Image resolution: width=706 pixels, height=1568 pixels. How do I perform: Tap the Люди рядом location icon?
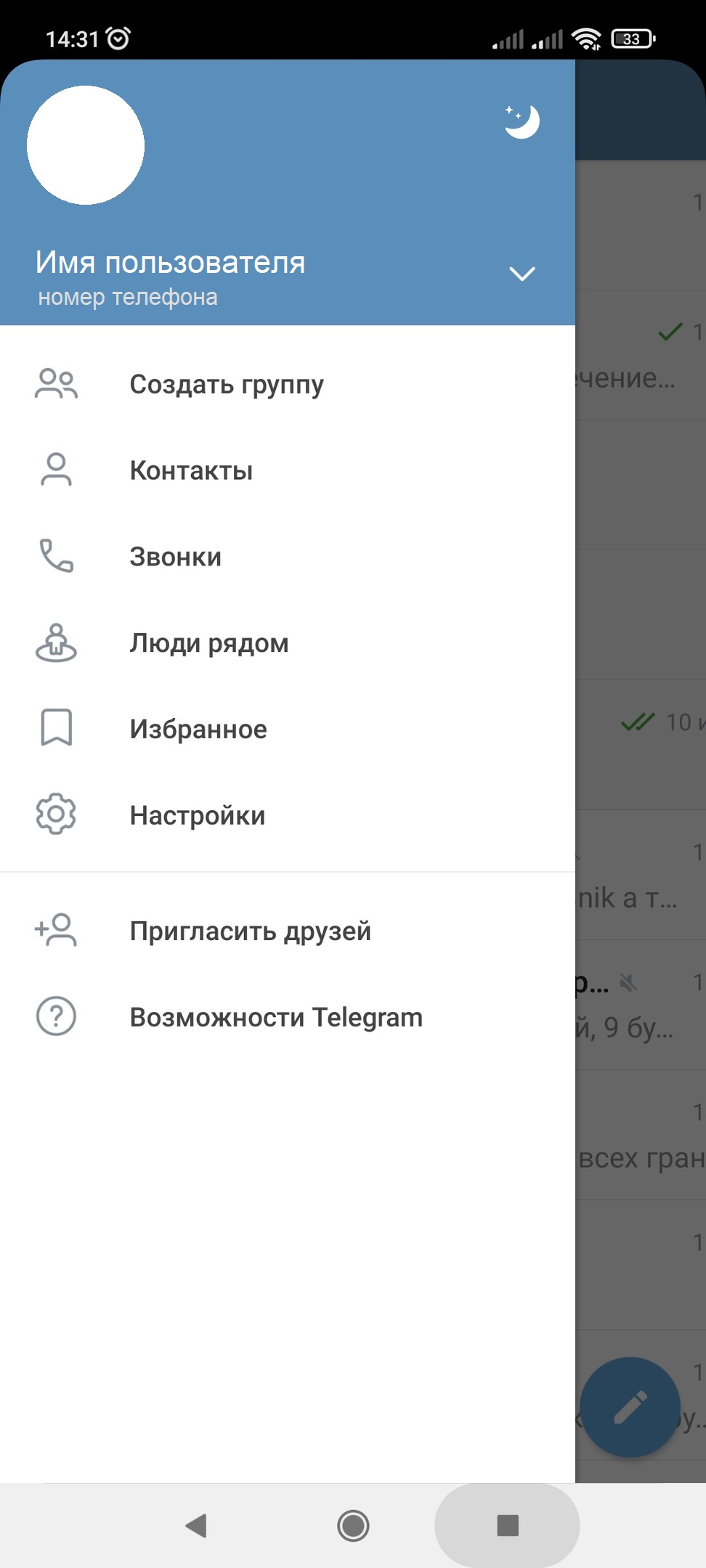56,642
